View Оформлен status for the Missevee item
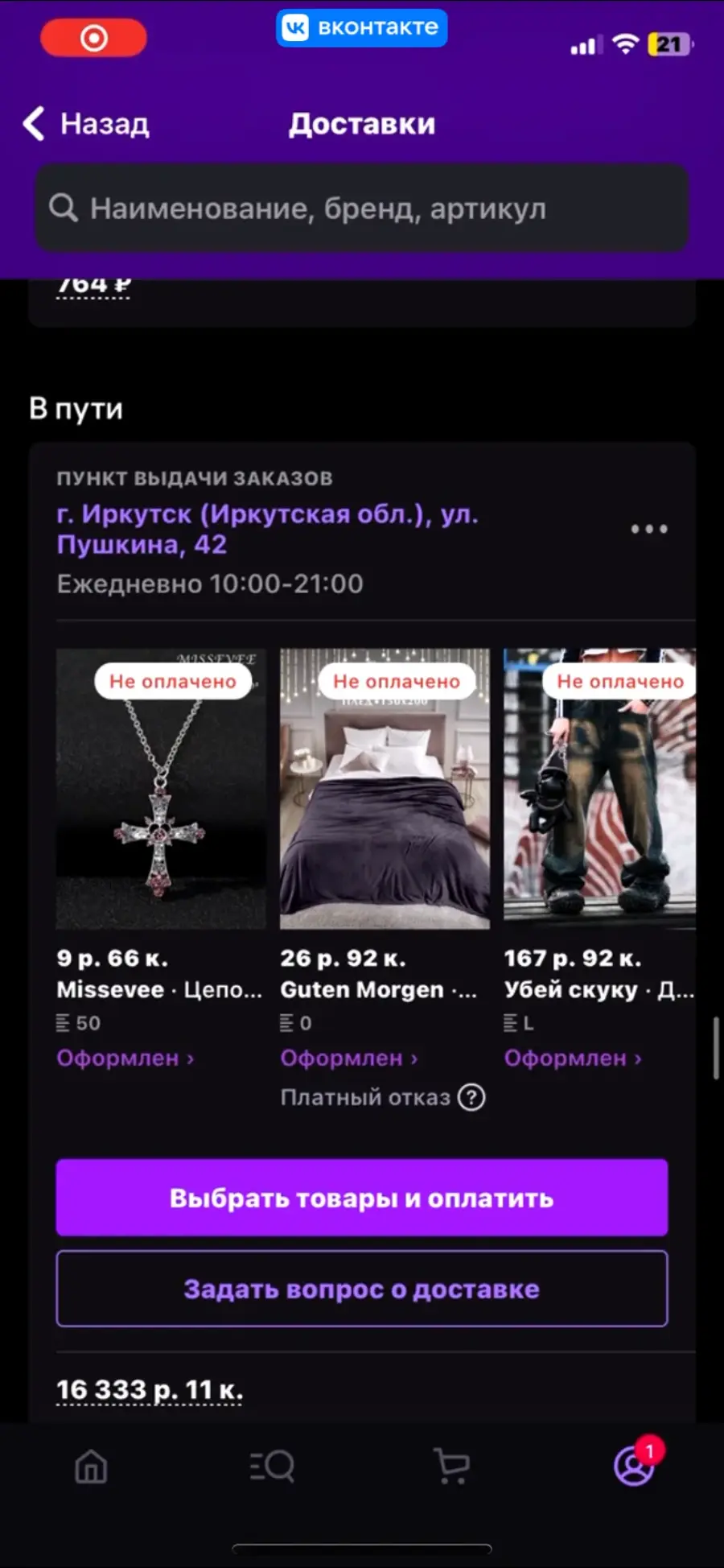Image resolution: width=724 pixels, height=1568 pixels. point(125,1058)
